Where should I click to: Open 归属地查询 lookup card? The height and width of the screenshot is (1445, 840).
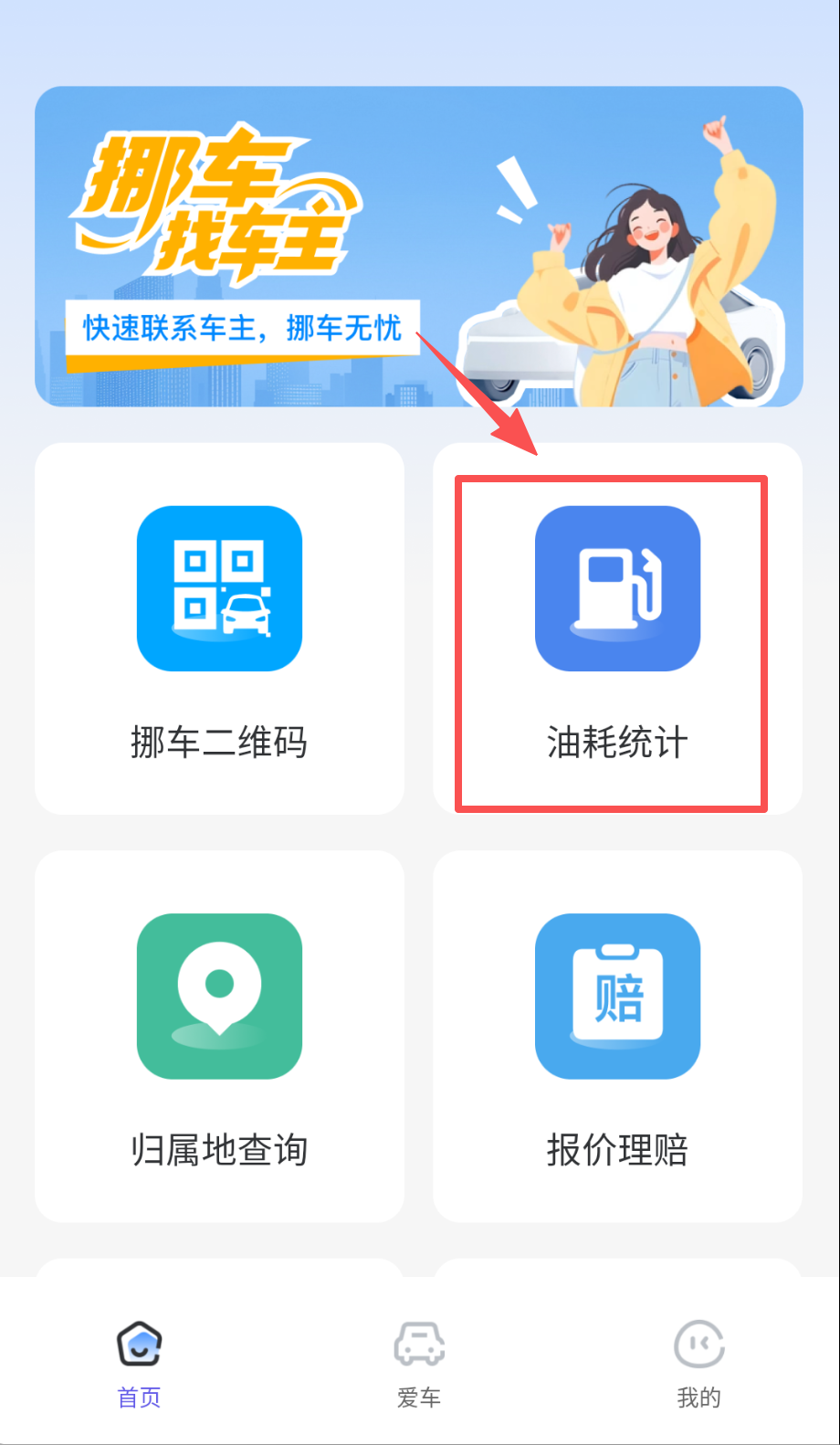pyautogui.click(x=219, y=1036)
